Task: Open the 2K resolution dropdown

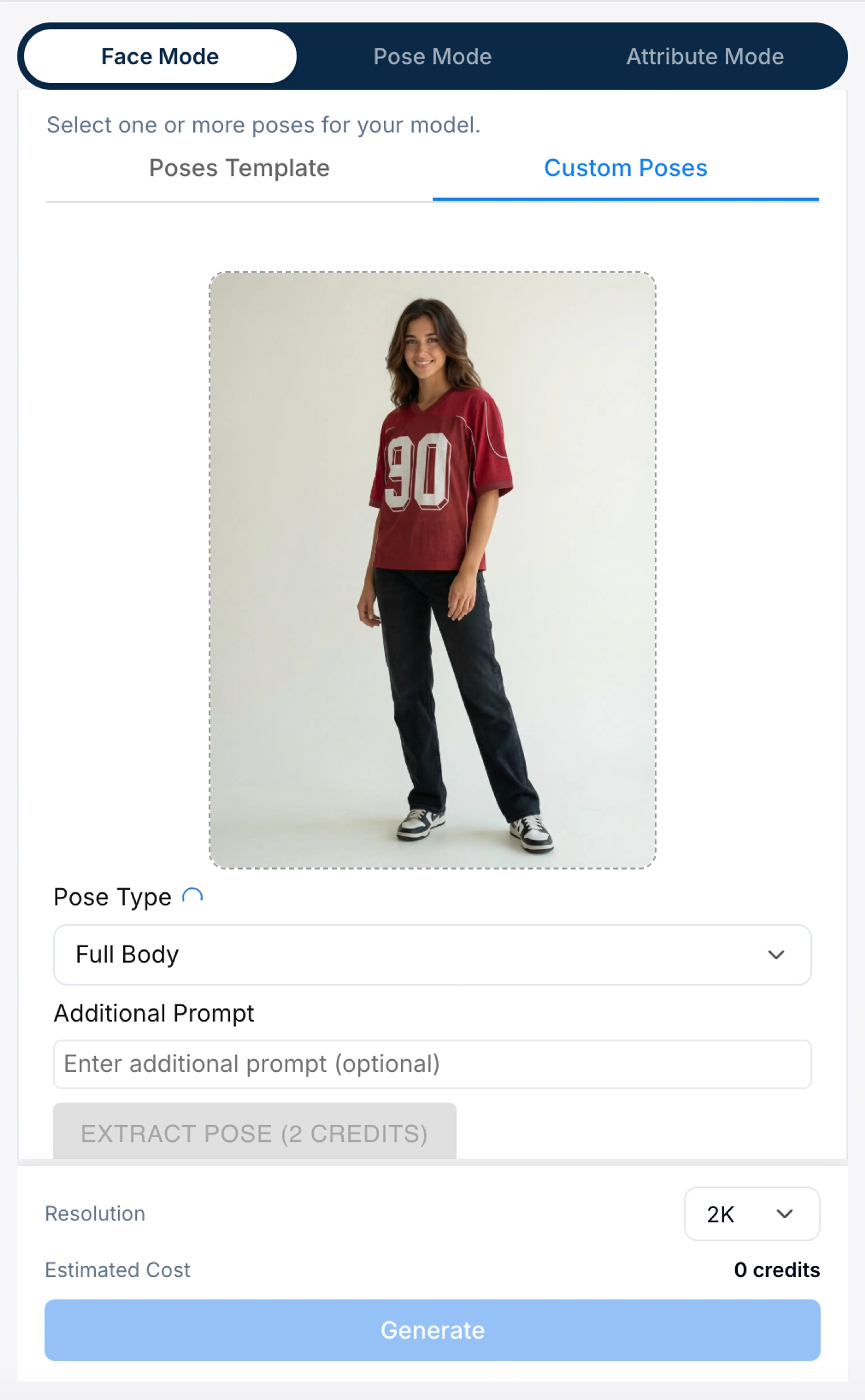Action: point(752,1213)
